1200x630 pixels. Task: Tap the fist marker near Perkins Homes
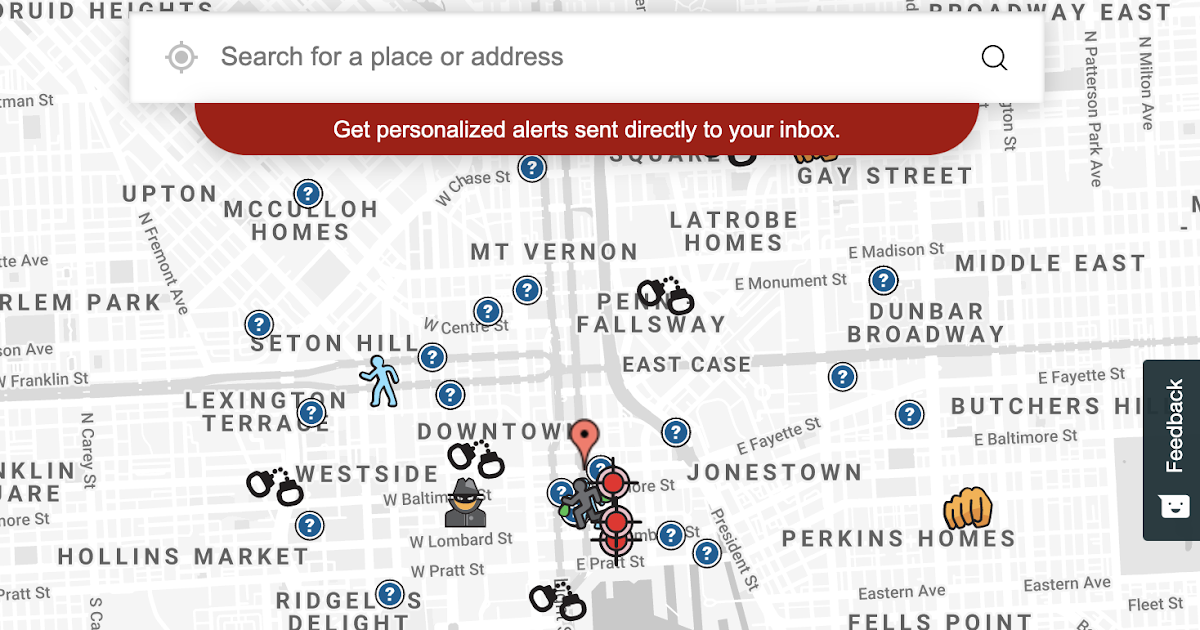967,508
